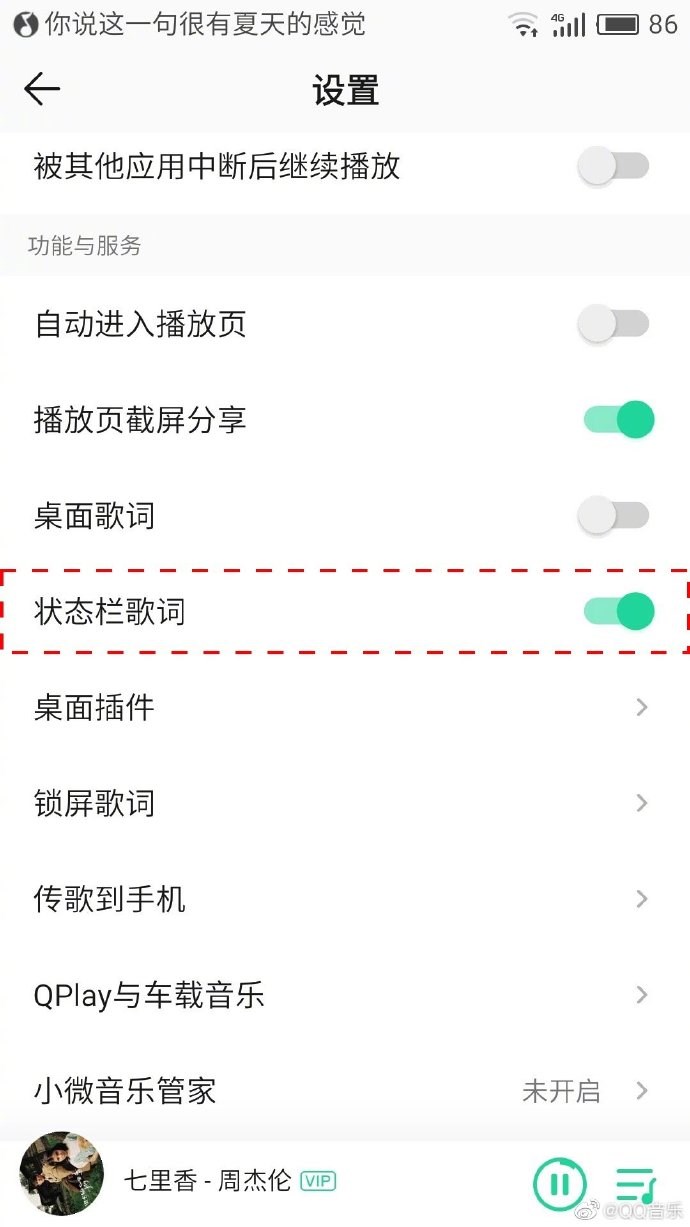Image resolution: width=690 pixels, height=1227 pixels.
Task: Open the 七里香 album cover player
Action: 62,1174
